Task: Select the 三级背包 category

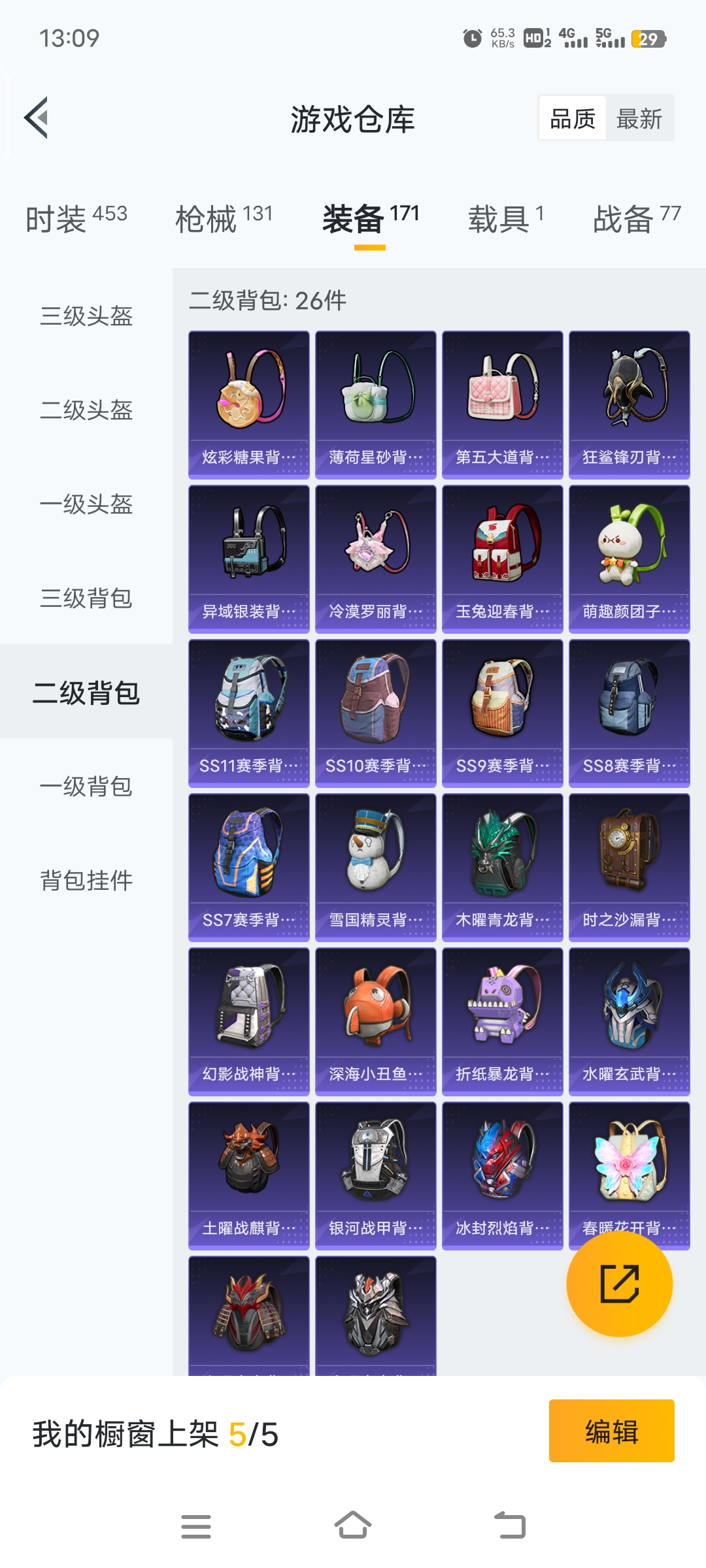Action: [x=86, y=598]
